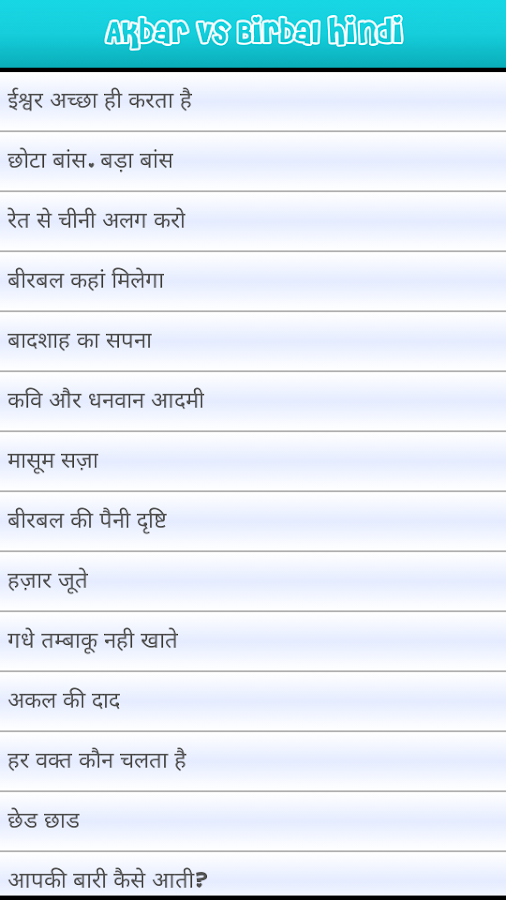Open 'हज़ार जूते' story

[x=253, y=581]
